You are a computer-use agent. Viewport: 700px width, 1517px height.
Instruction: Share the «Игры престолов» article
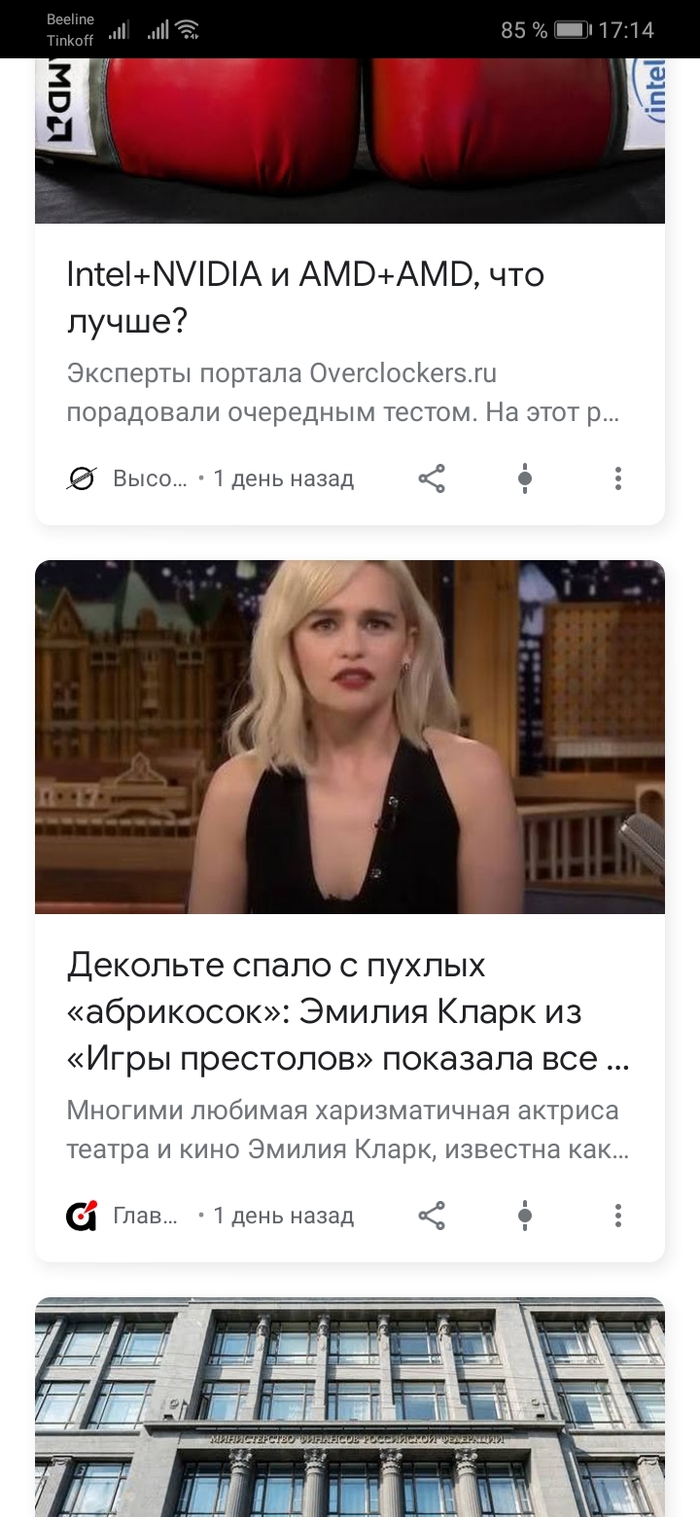[x=431, y=1216]
